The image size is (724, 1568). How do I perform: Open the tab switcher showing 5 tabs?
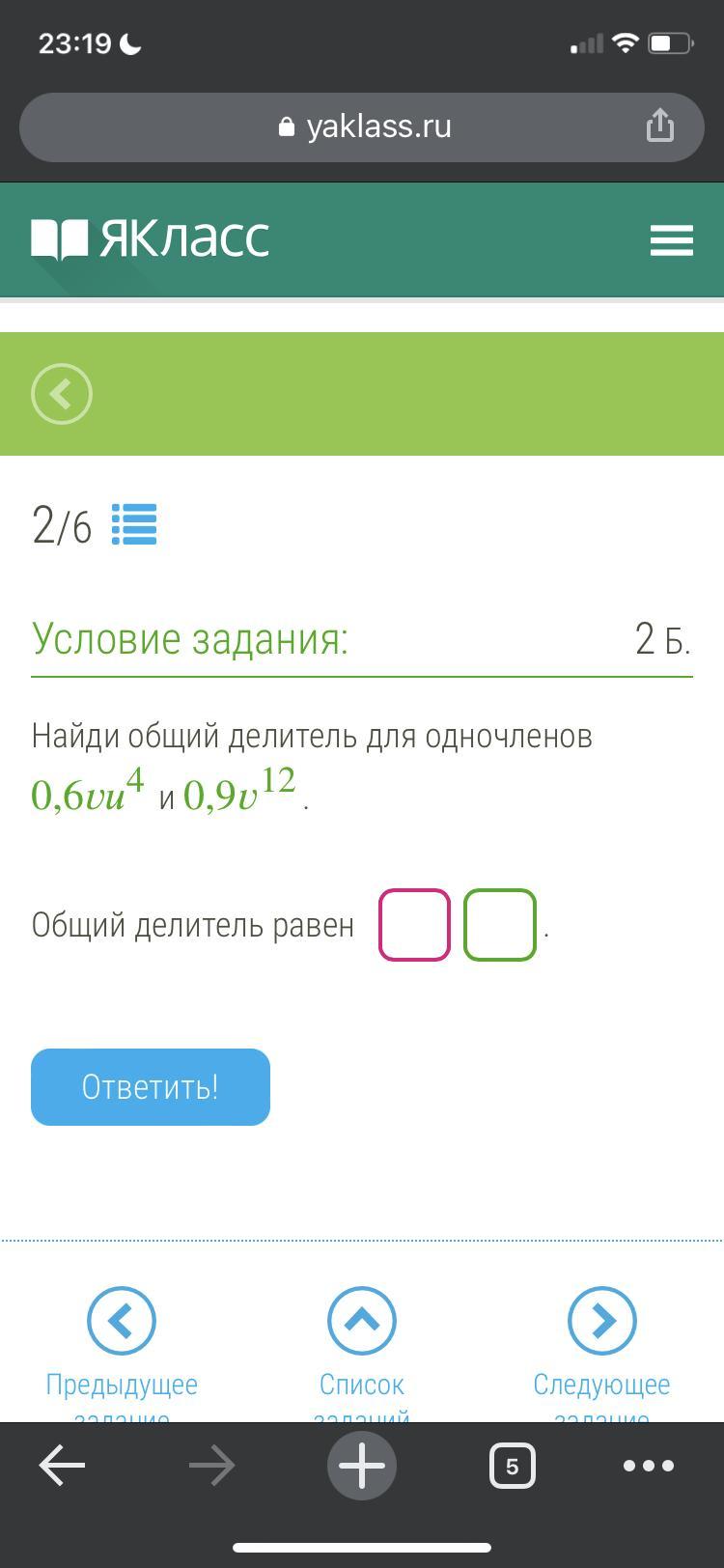pyautogui.click(x=512, y=1466)
